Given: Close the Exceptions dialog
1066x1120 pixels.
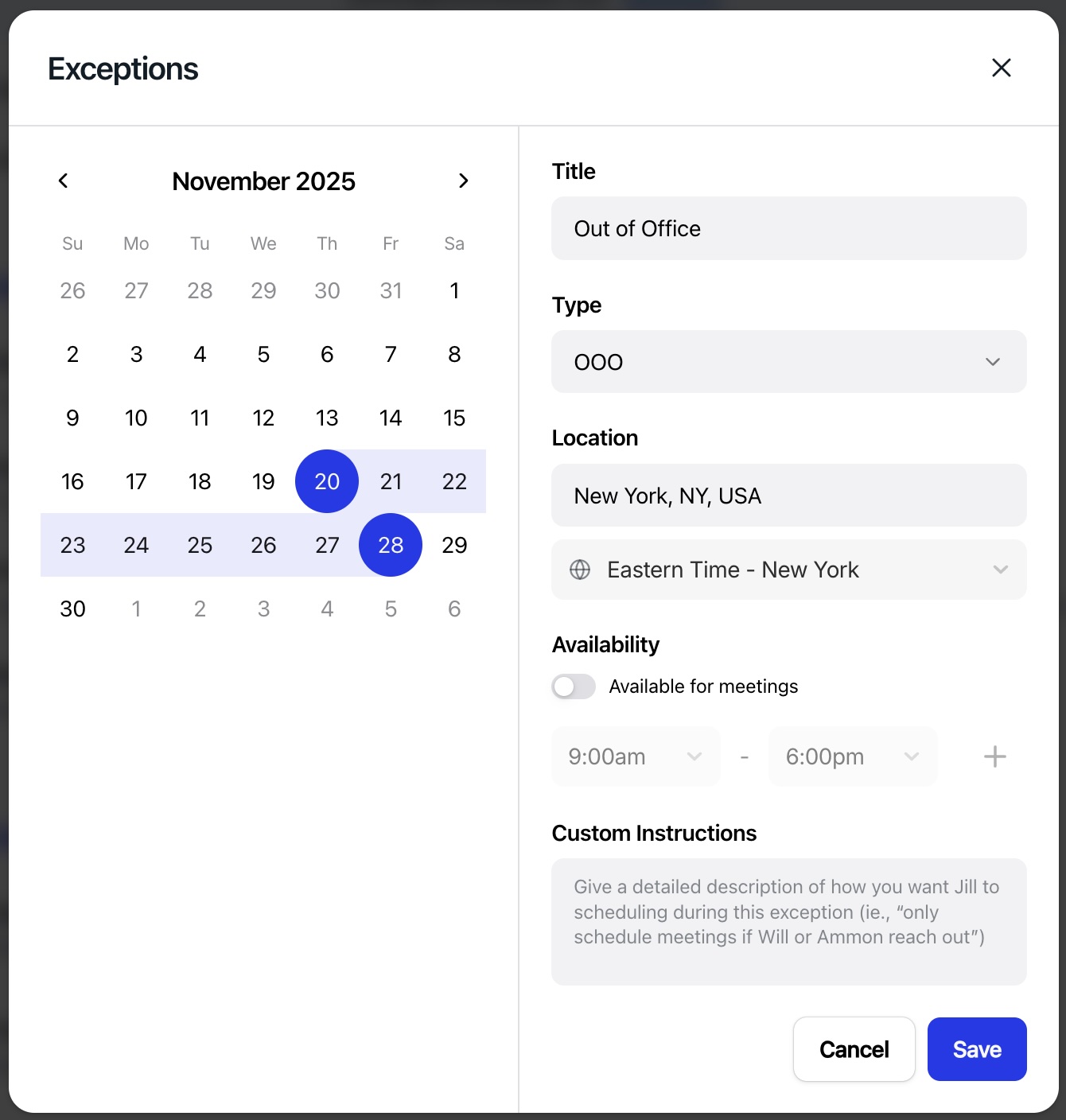Looking at the screenshot, I should tap(1001, 68).
